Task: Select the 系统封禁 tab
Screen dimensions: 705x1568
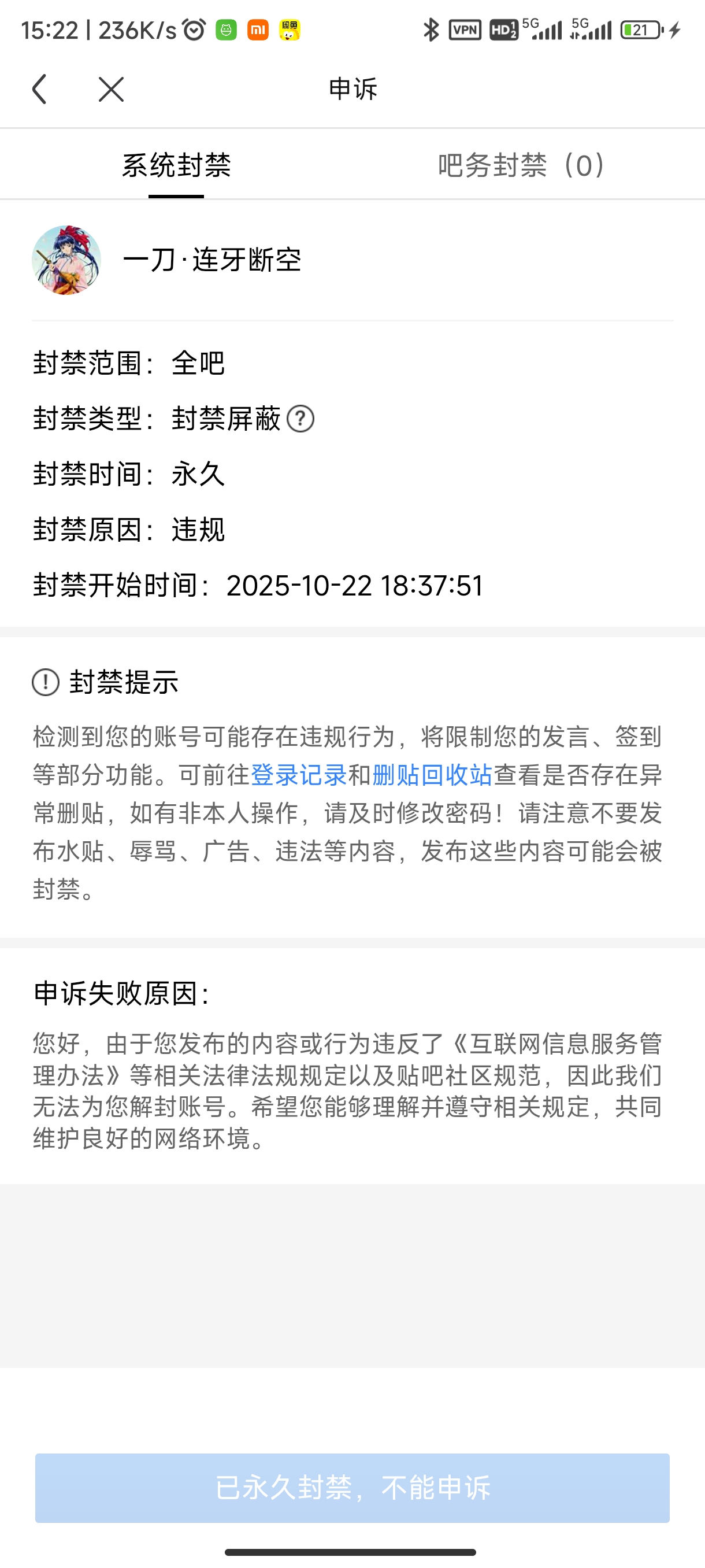Action: (176, 165)
